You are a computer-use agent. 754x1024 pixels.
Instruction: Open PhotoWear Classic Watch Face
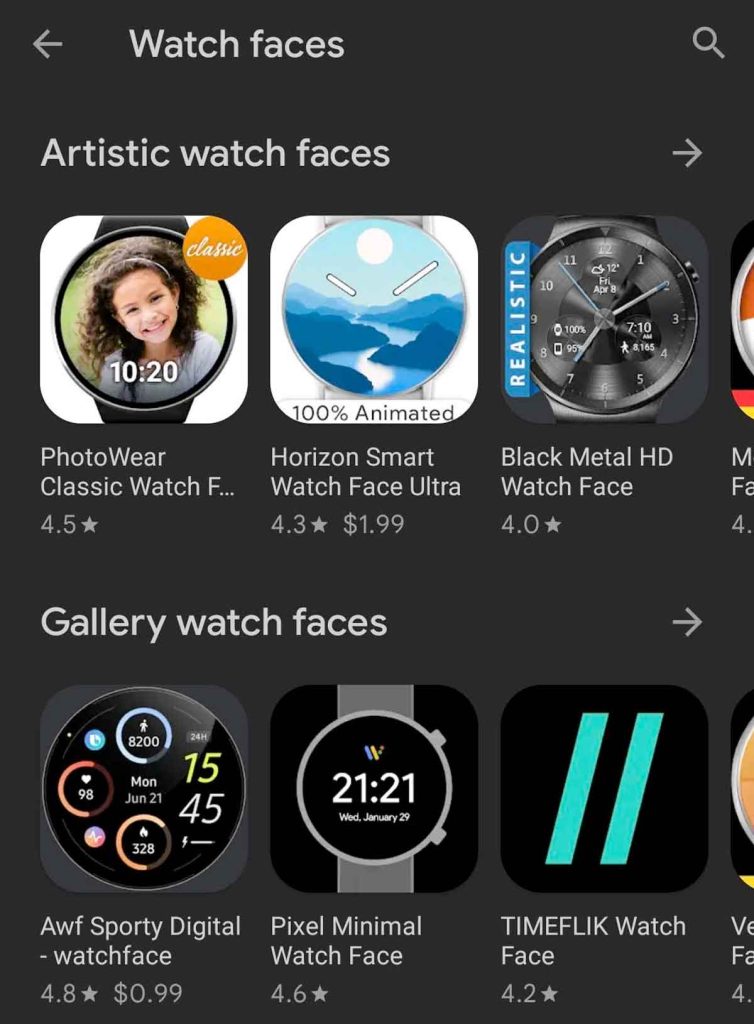coord(143,320)
